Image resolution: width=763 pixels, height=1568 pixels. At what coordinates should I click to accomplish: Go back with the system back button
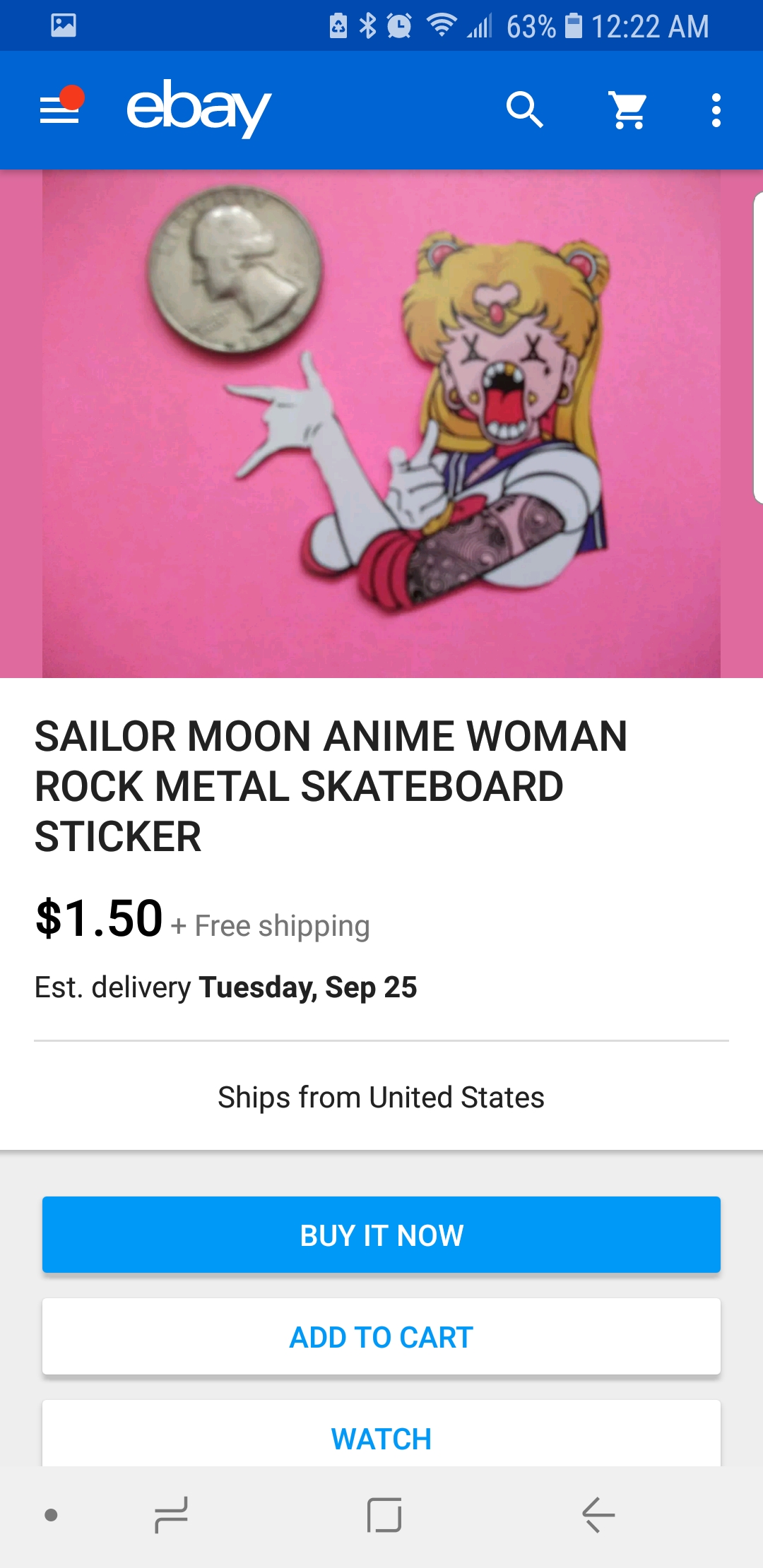[598, 1515]
